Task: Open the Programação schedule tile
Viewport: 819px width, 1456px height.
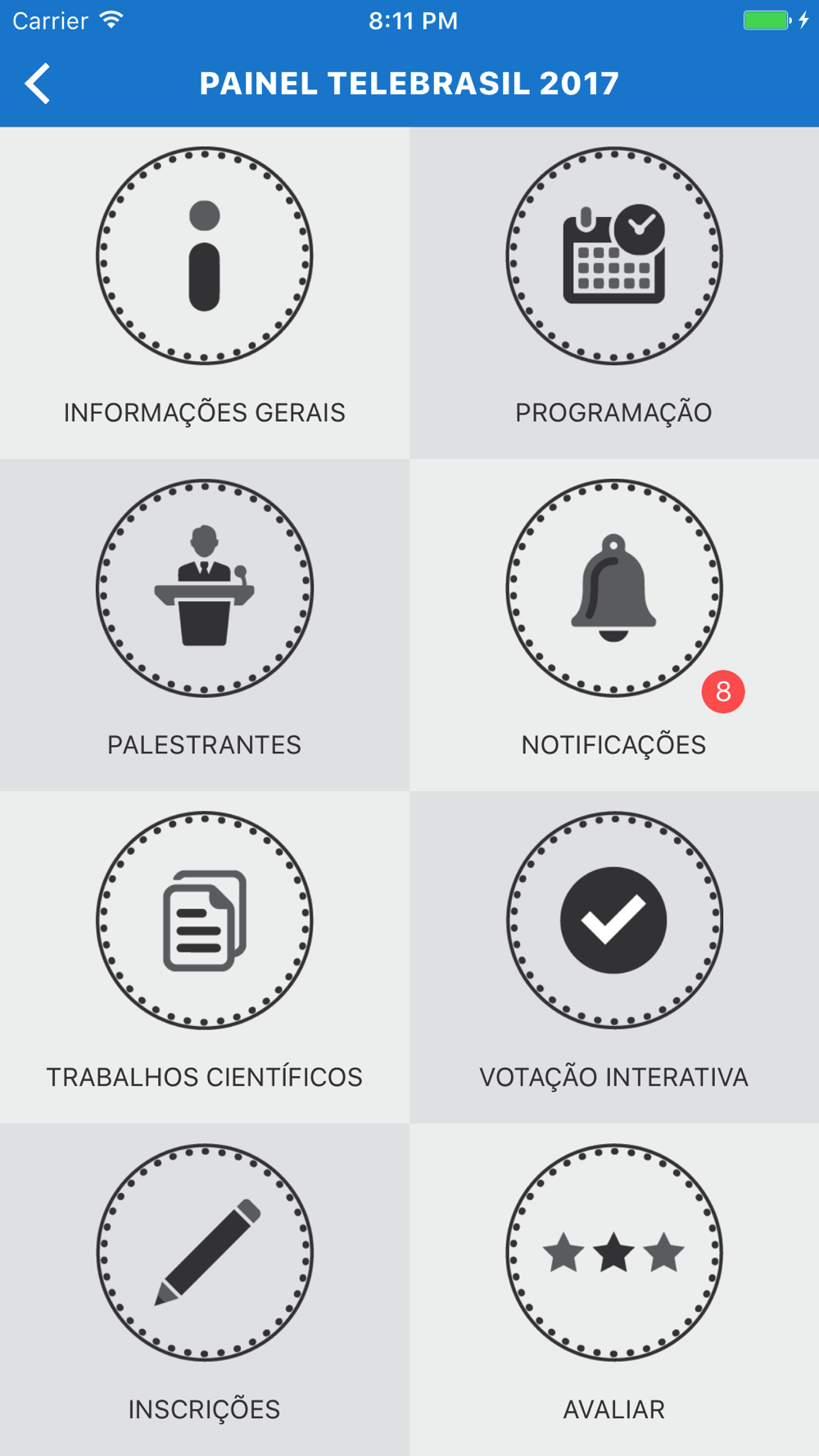Action: pos(614,292)
